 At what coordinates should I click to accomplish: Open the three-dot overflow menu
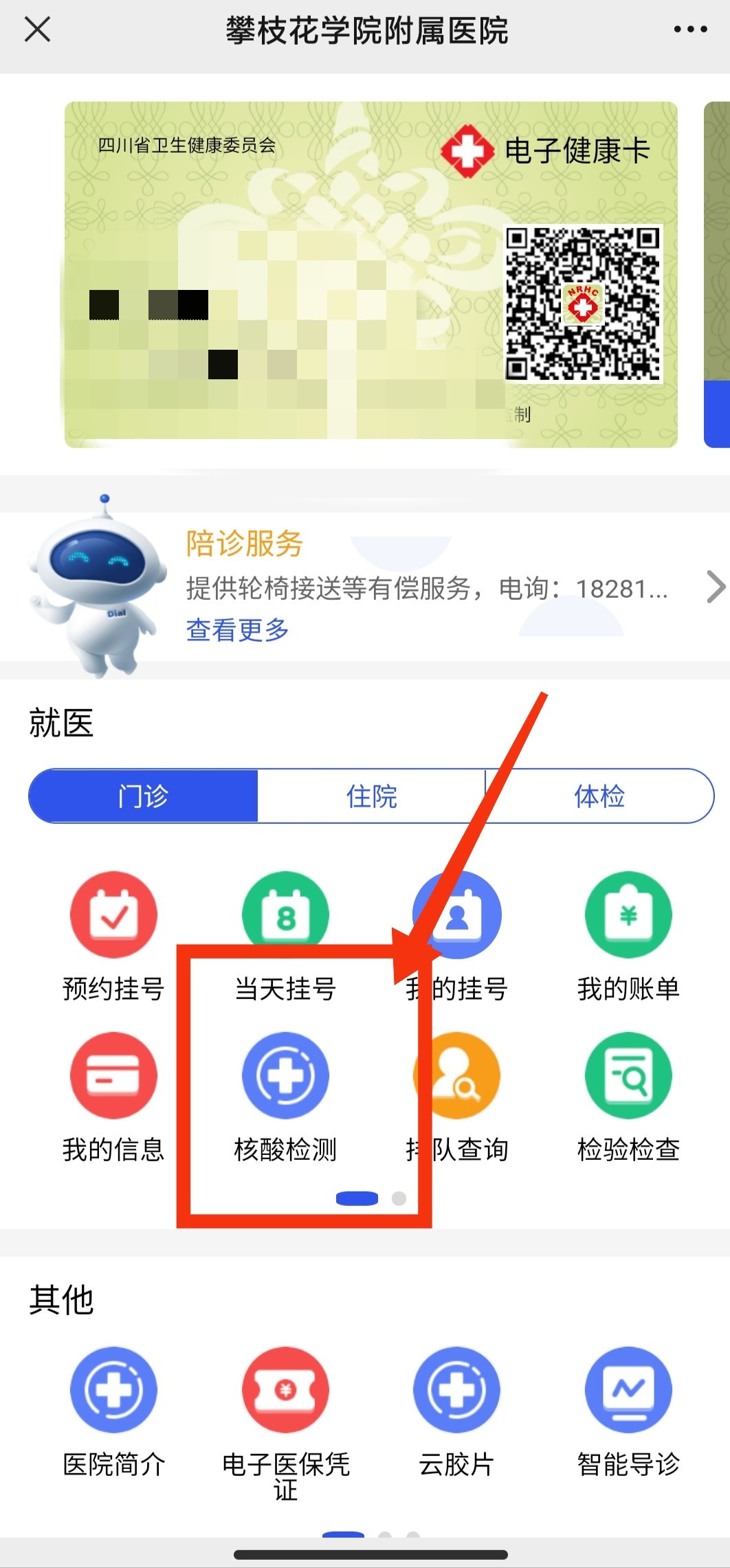click(690, 30)
